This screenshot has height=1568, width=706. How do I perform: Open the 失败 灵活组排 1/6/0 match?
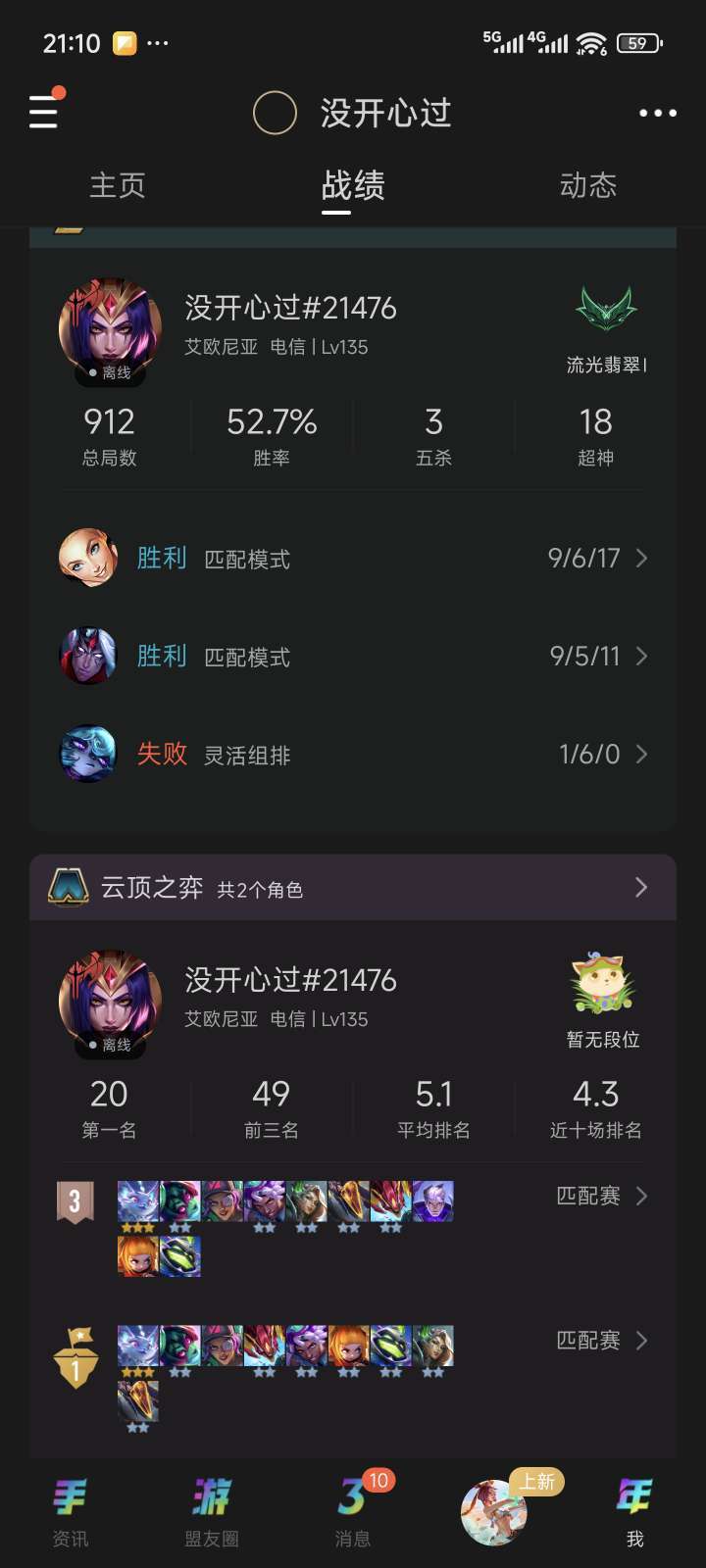[x=353, y=754]
